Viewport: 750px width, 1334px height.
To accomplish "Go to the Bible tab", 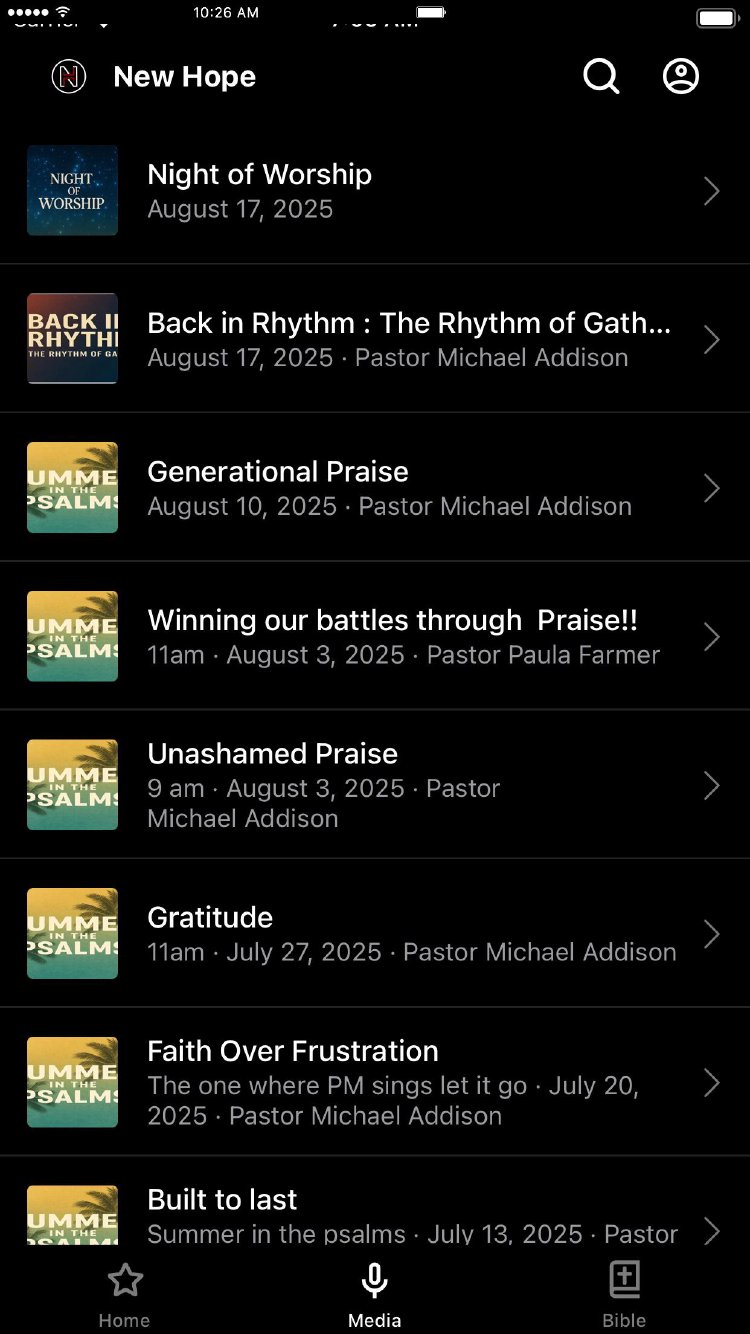I will 624,1294.
